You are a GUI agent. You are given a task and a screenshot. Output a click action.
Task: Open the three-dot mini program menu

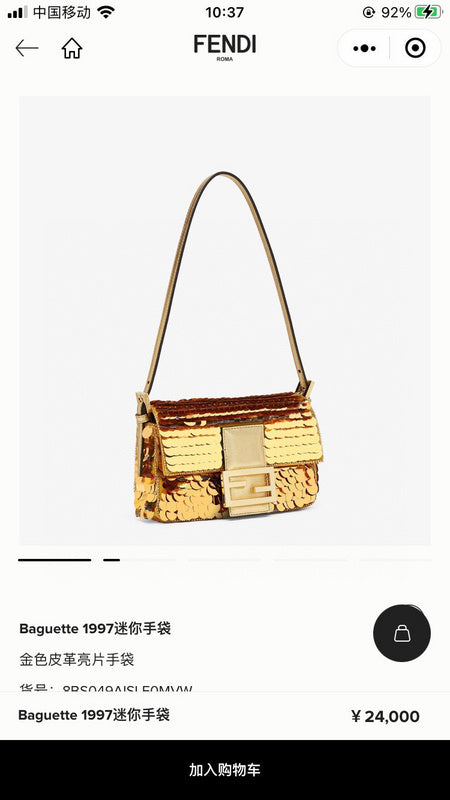click(364, 48)
